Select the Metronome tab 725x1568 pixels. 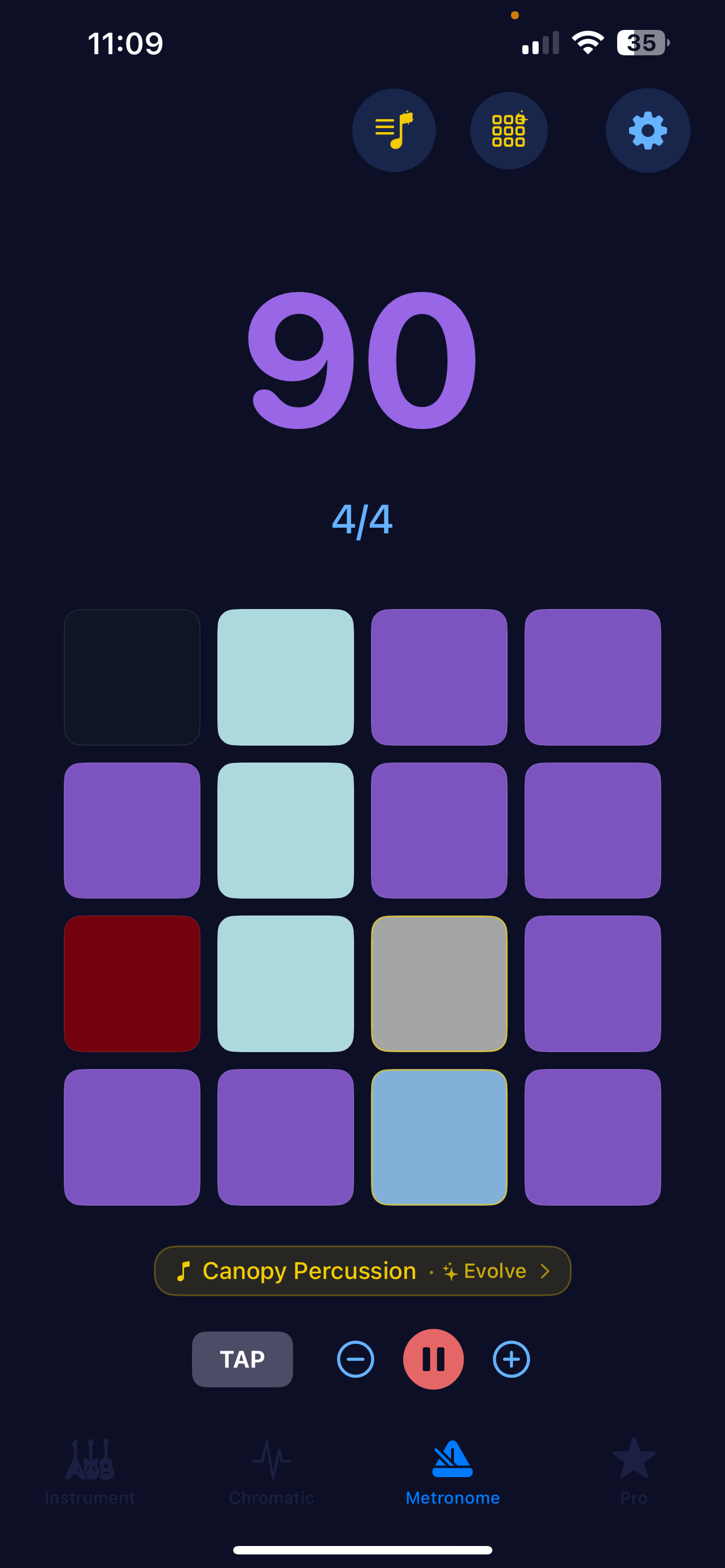pos(452,1470)
